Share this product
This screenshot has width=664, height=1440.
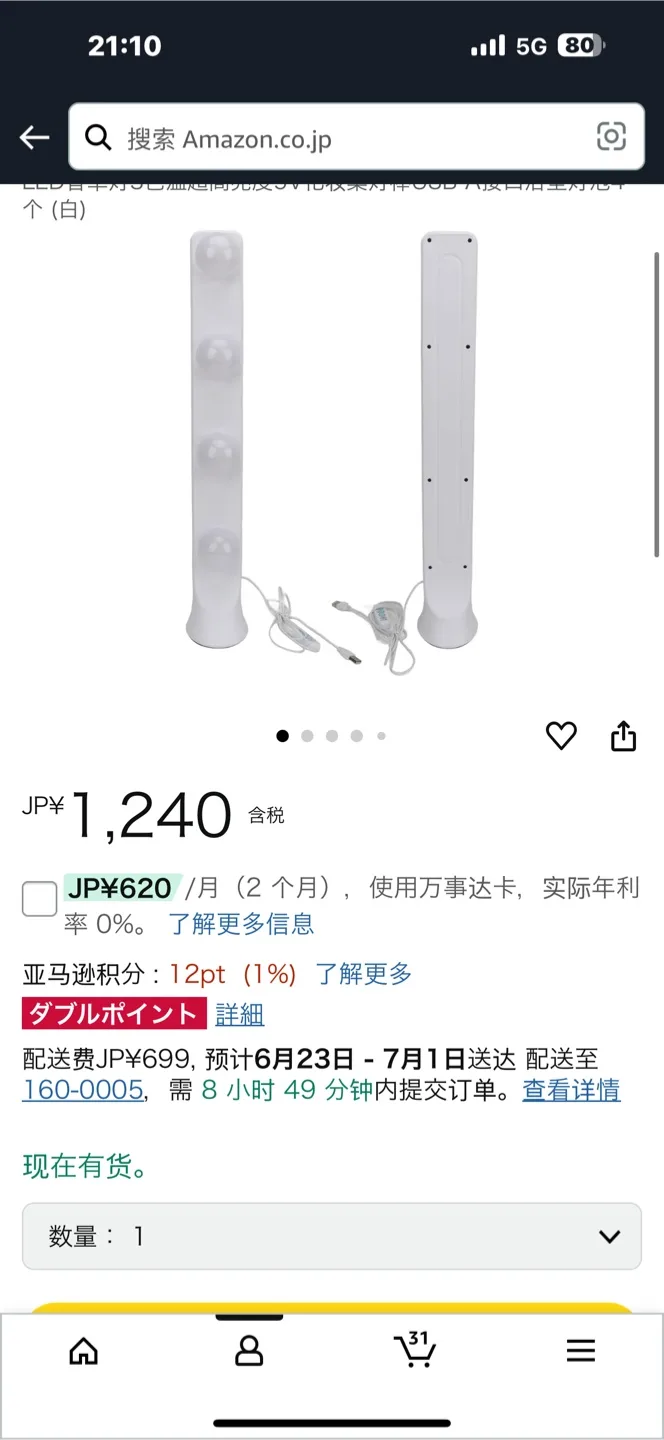[x=623, y=736]
